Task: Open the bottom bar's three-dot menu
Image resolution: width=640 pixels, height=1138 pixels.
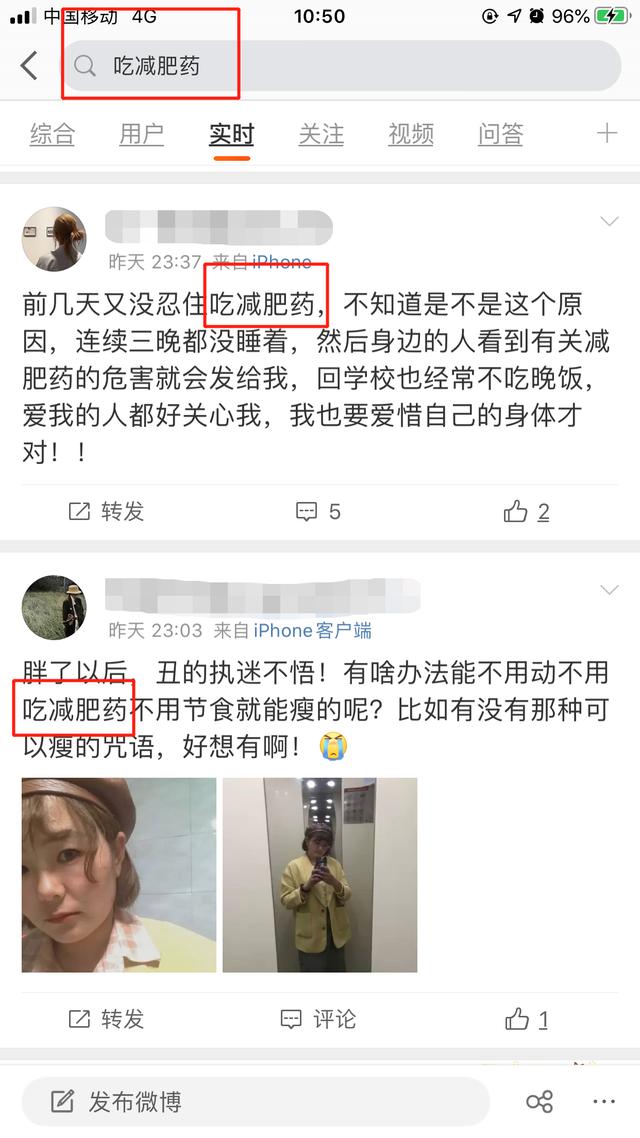Action: click(603, 1102)
